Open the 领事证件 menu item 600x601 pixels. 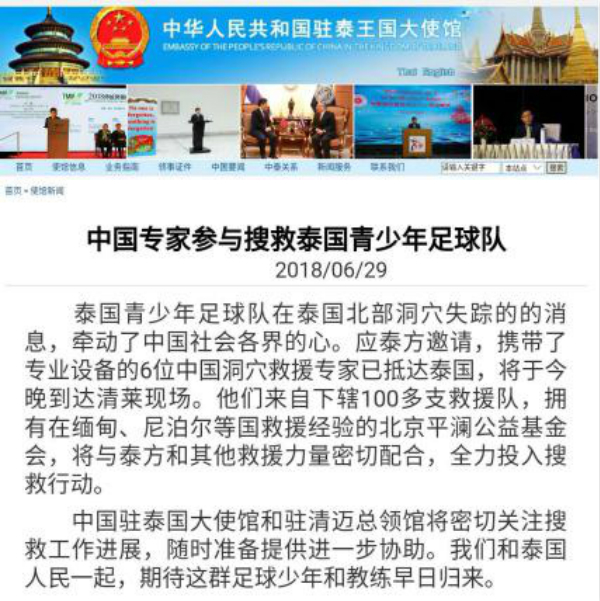(175, 167)
